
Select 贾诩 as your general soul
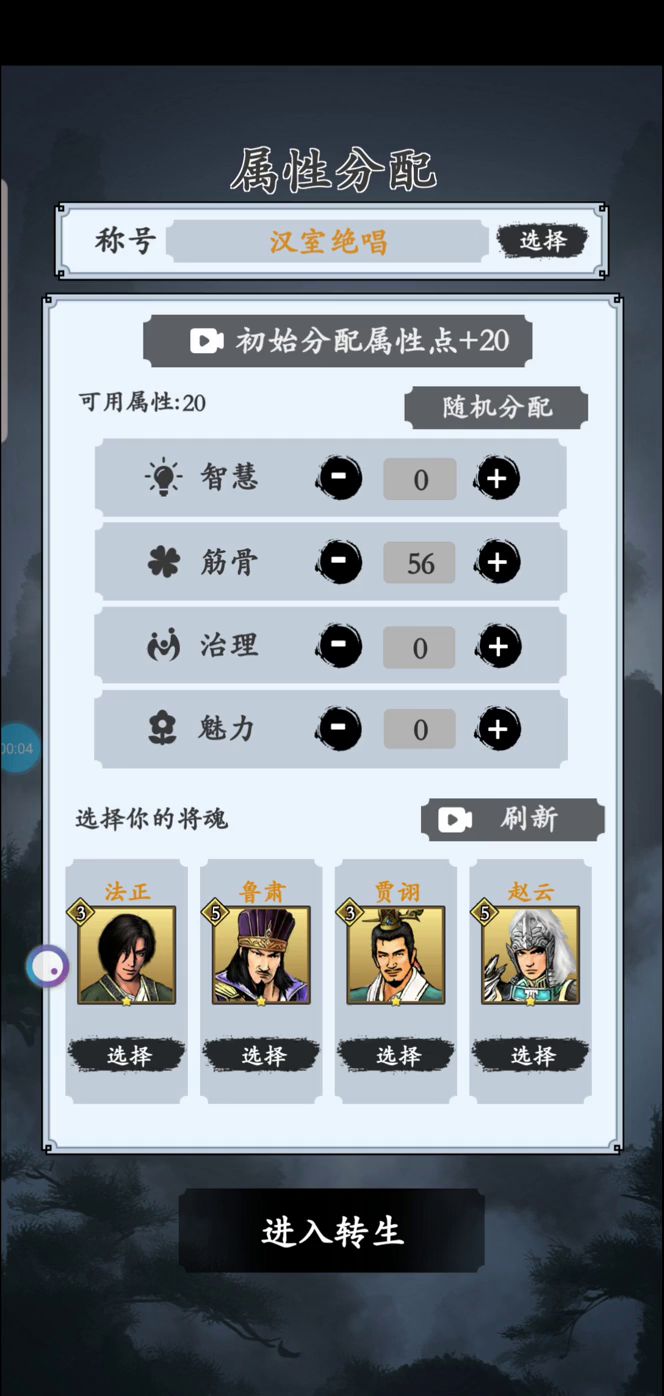(x=396, y=1055)
